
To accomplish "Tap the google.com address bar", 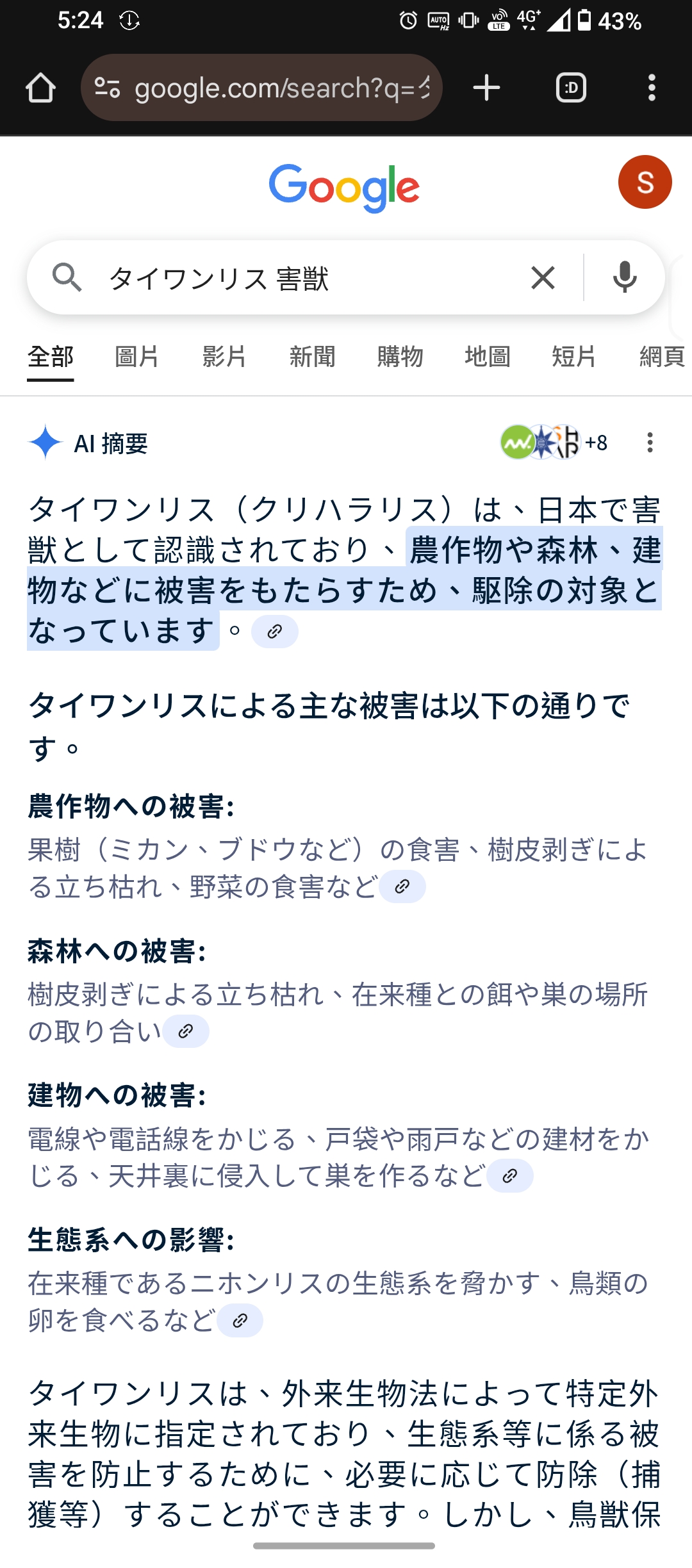I will [x=261, y=88].
